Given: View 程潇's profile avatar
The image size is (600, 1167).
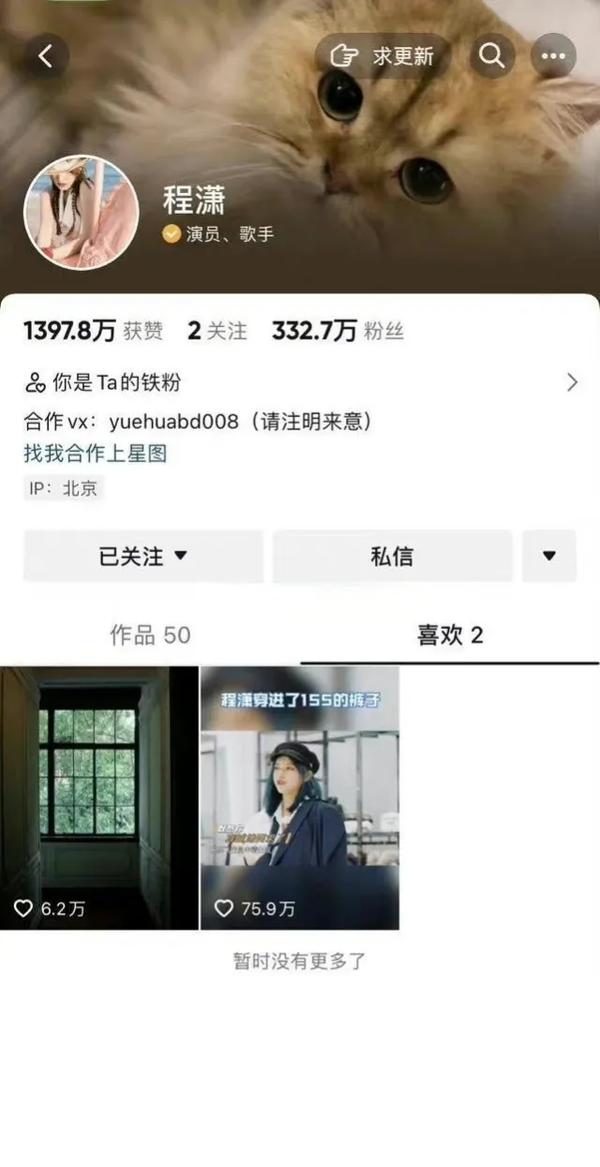Looking at the screenshot, I should (81, 212).
